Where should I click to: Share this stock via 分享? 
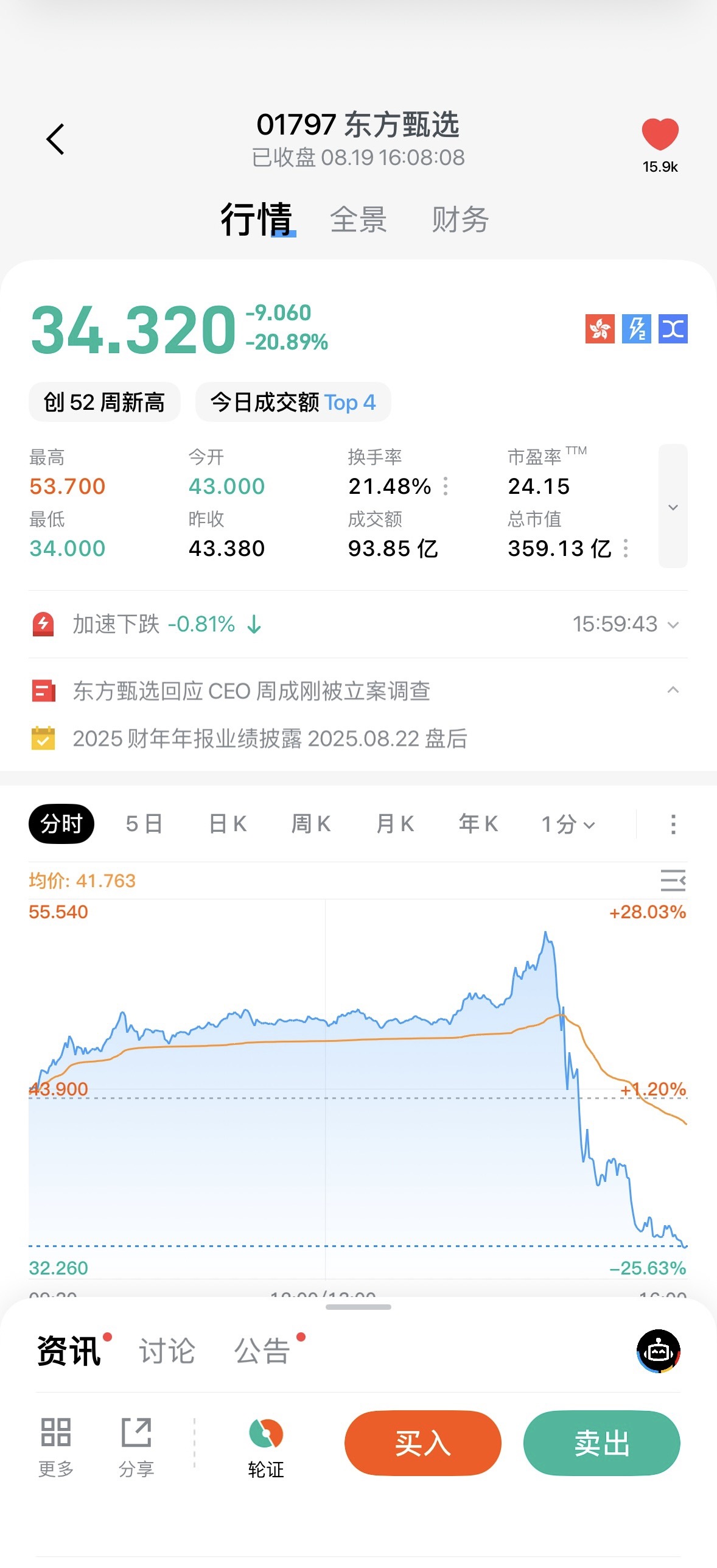[x=136, y=1448]
